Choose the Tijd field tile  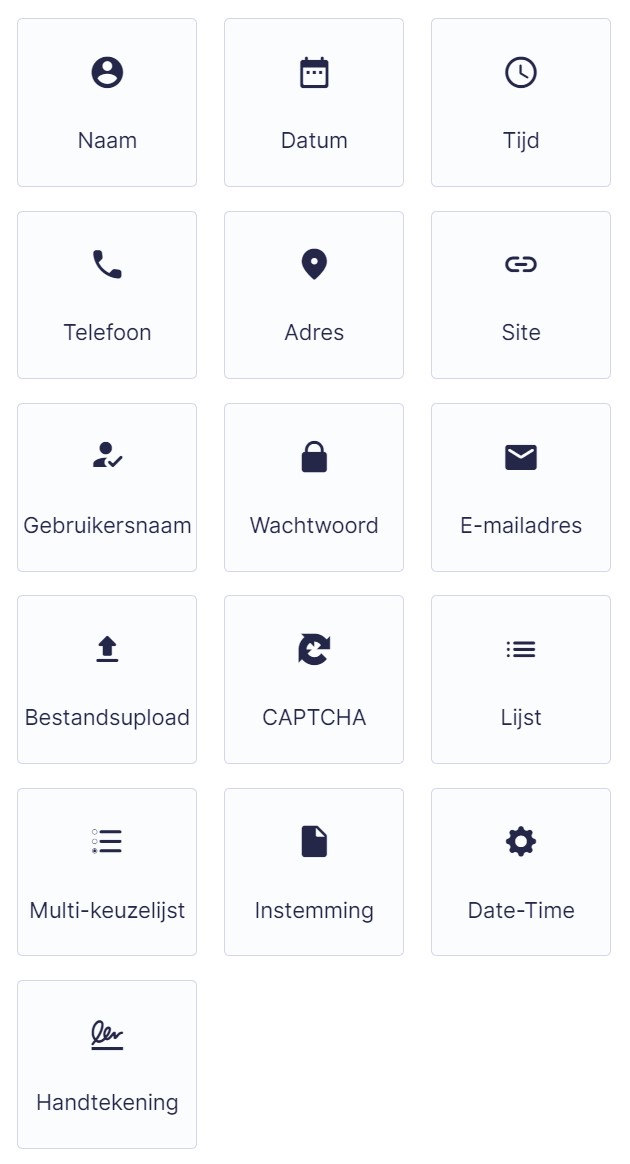click(521, 102)
